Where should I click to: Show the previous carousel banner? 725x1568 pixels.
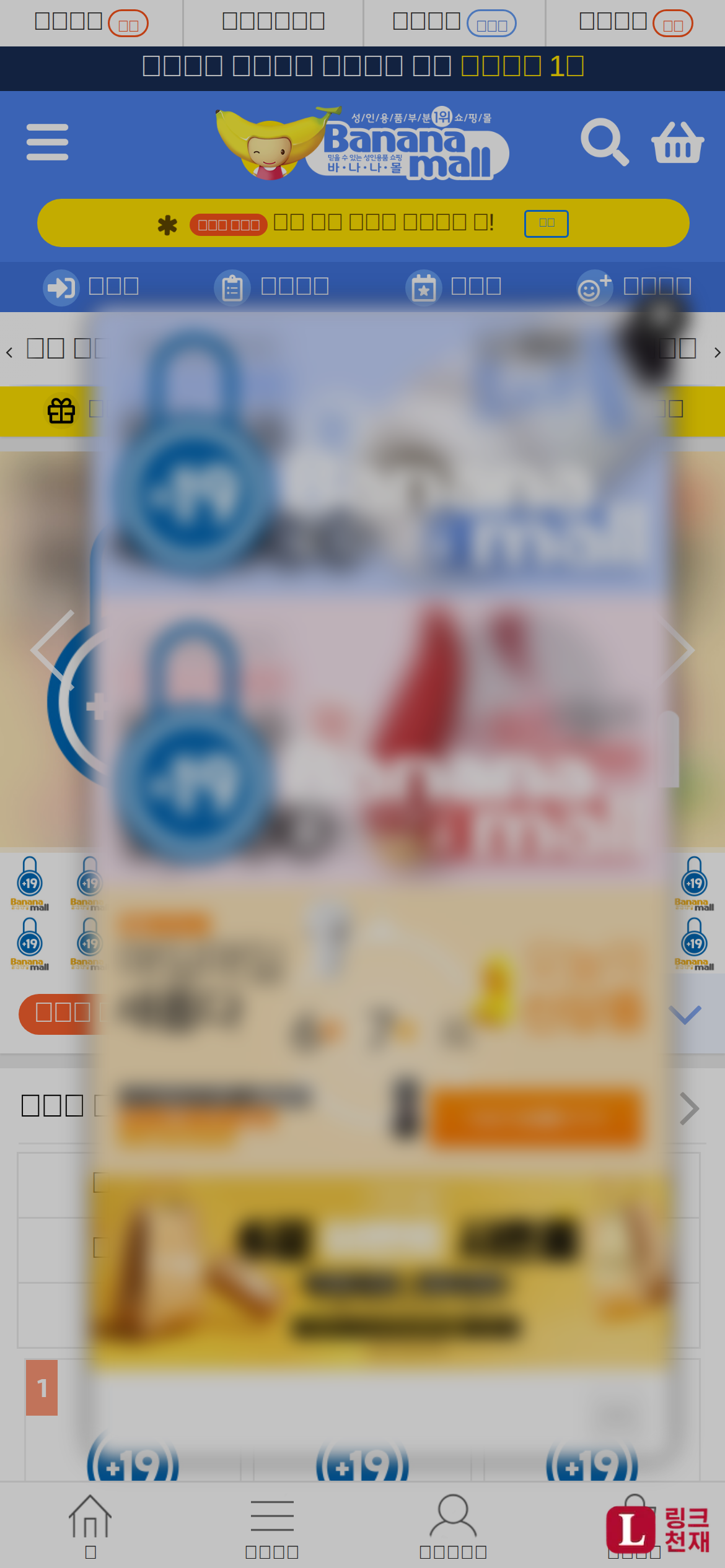pyautogui.click(x=53, y=649)
